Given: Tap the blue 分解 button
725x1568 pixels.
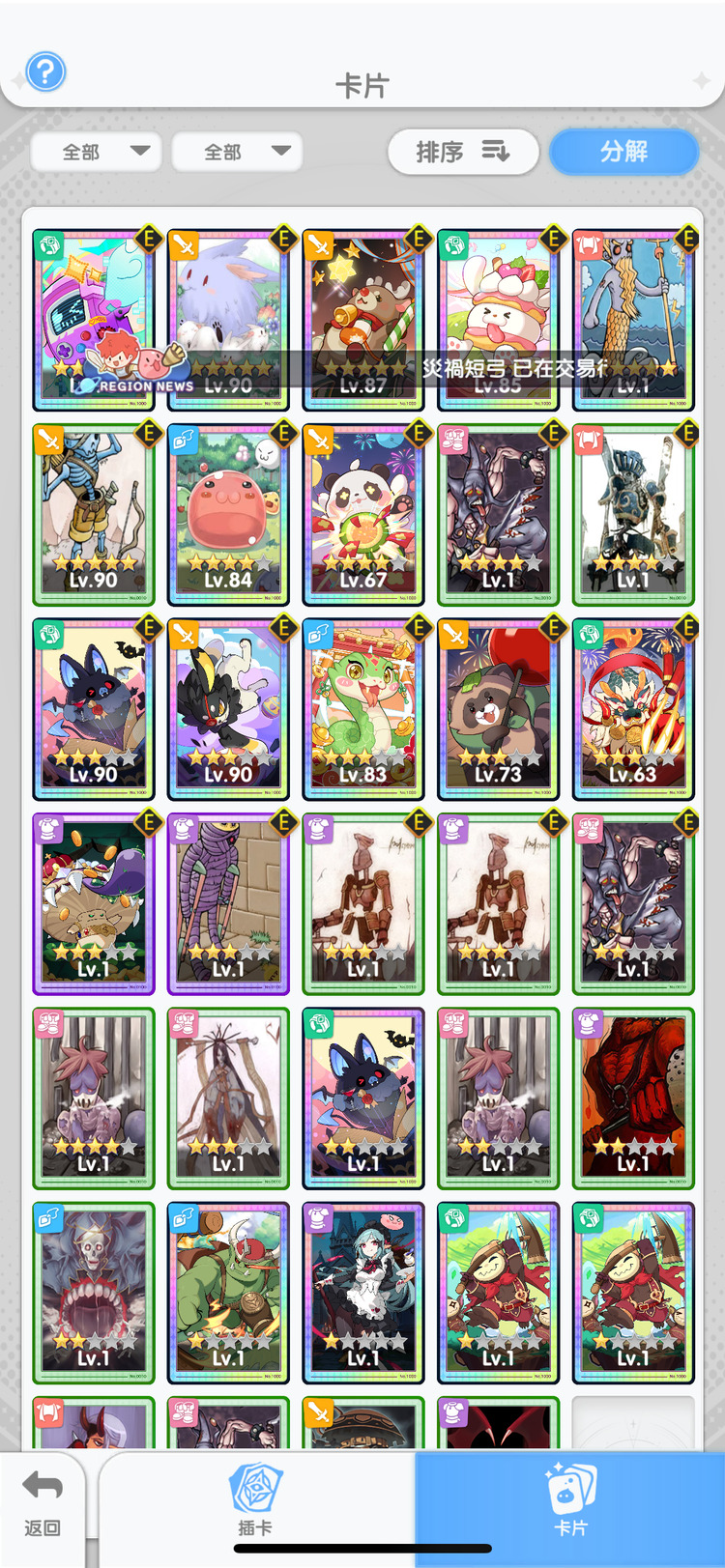Looking at the screenshot, I should pos(623,152).
